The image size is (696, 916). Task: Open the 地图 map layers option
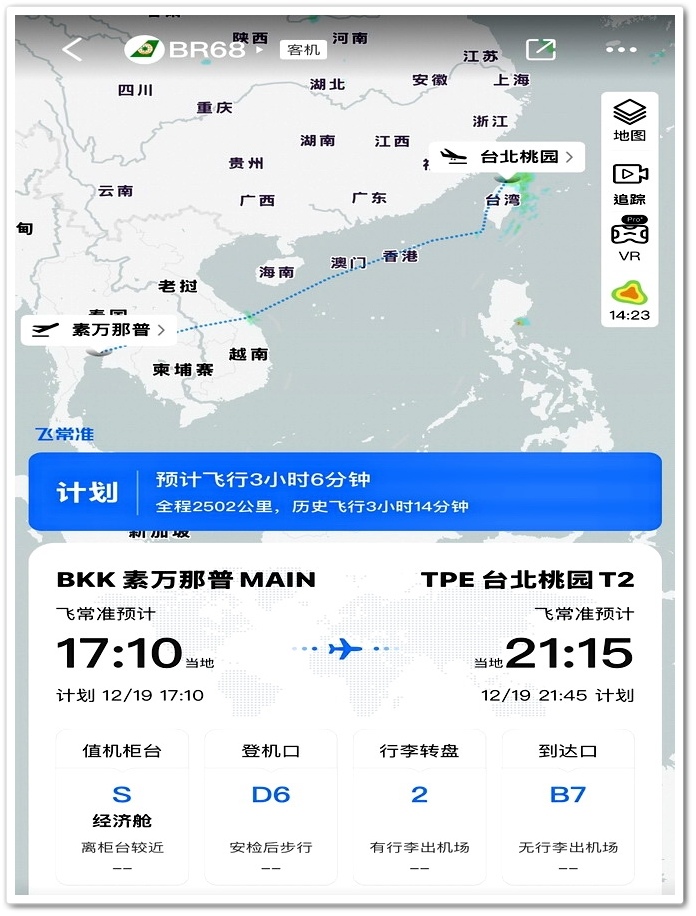[629, 120]
